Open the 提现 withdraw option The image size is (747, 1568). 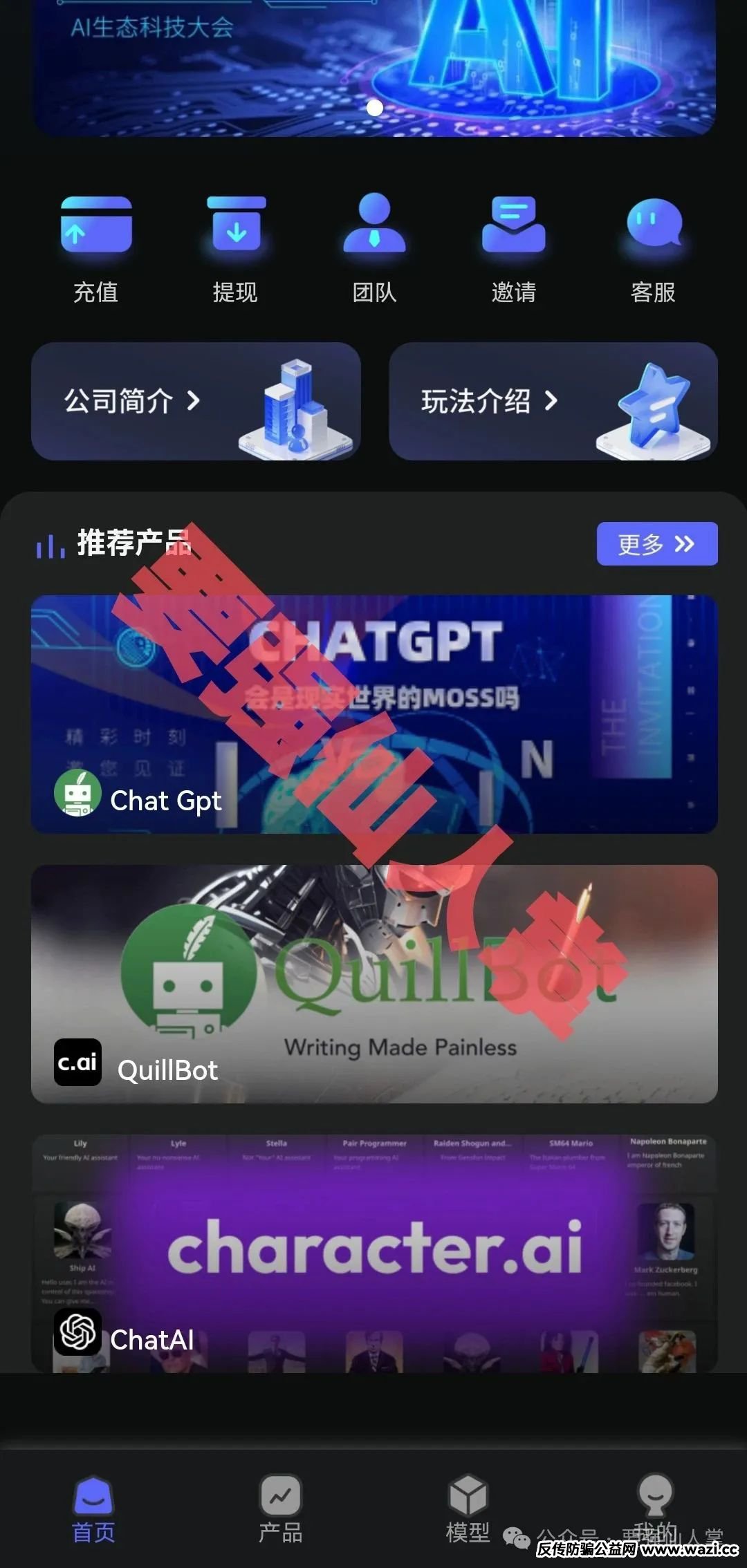point(236,249)
